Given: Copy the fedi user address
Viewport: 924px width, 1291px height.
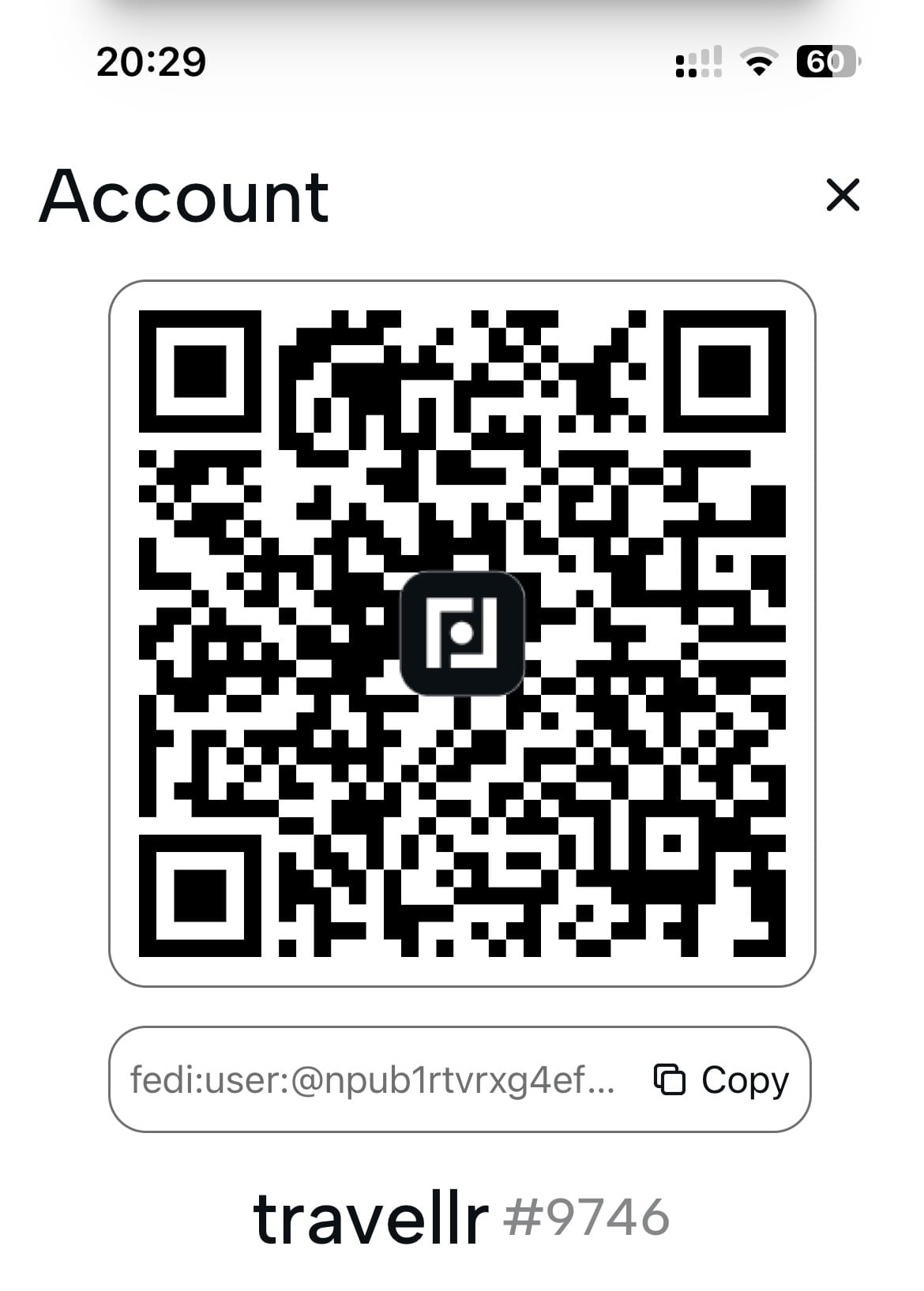Looking at the screenshot, I should pyautogui.click(x=722, y=1079).
